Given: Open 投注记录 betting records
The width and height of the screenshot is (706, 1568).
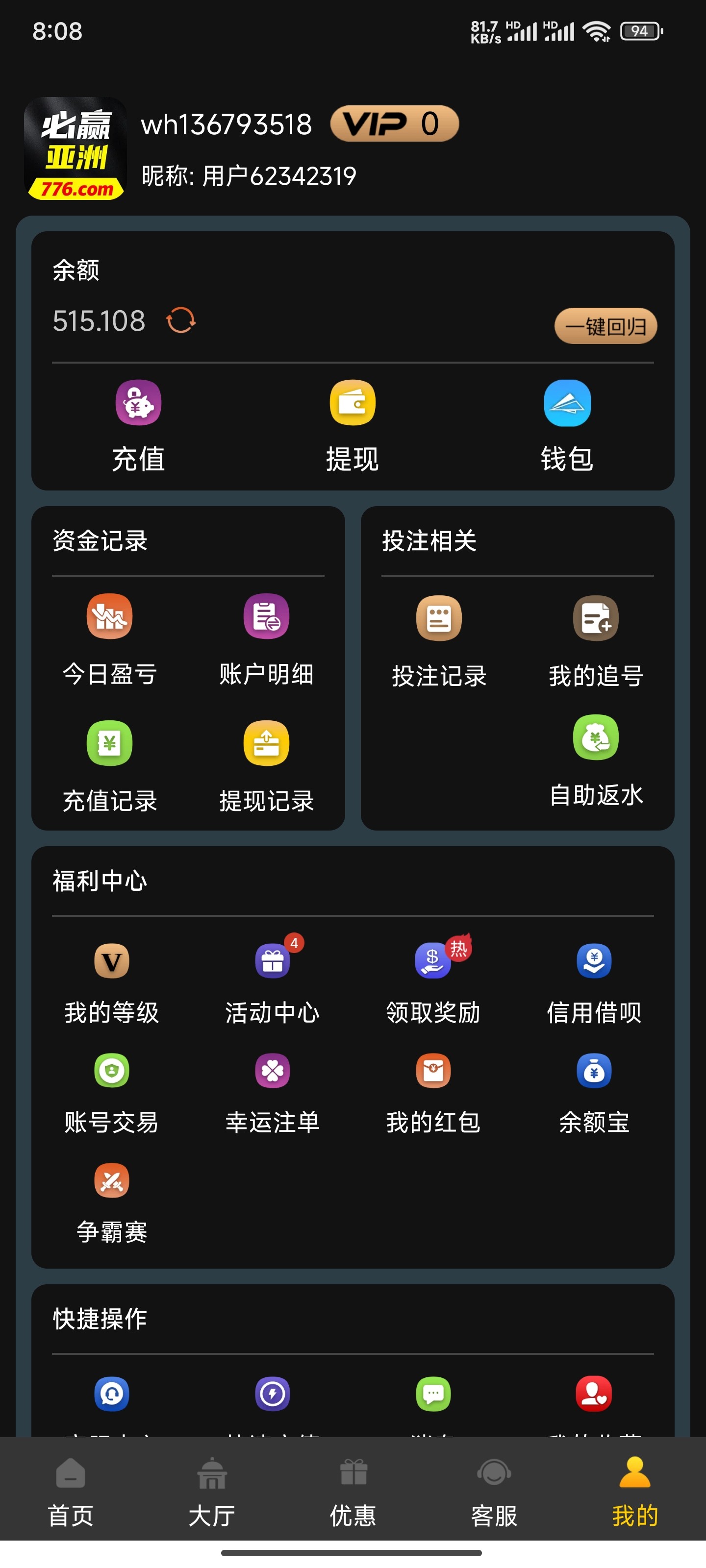Looking at the screenshot, I should (439, 641).
